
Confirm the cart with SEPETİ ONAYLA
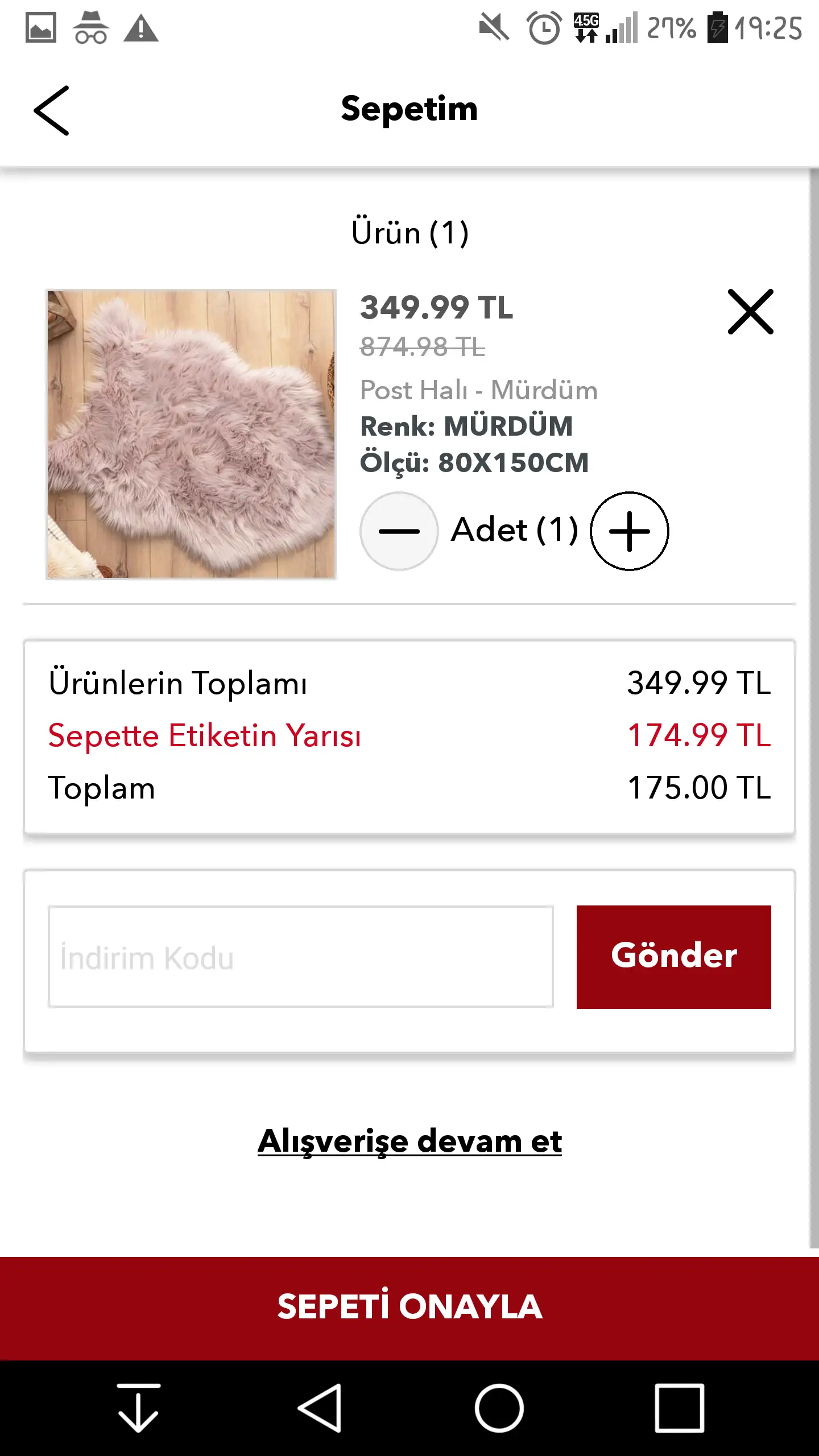tap(409, 1307)
